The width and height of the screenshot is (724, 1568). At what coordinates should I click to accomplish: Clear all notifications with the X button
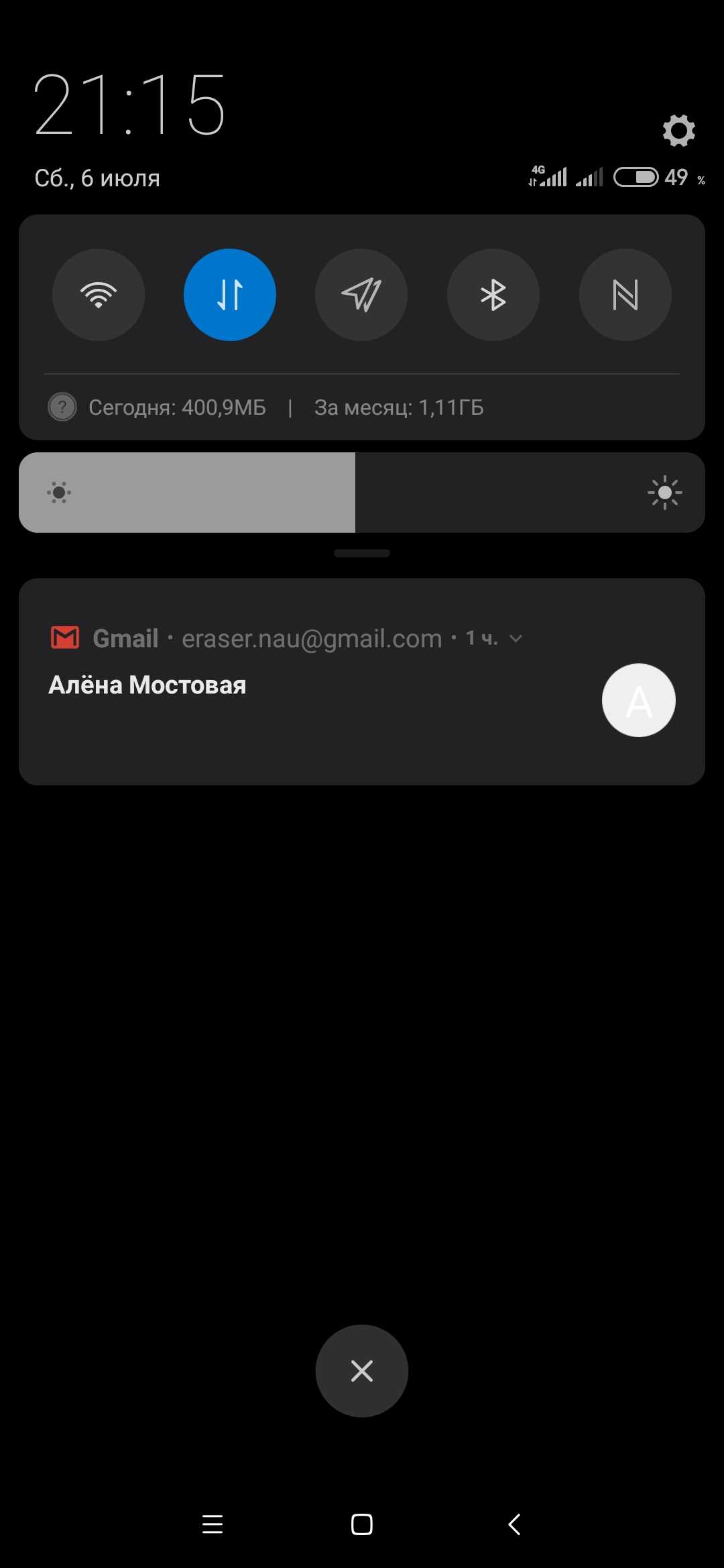pyautogui.click(x=362, y=1371)
